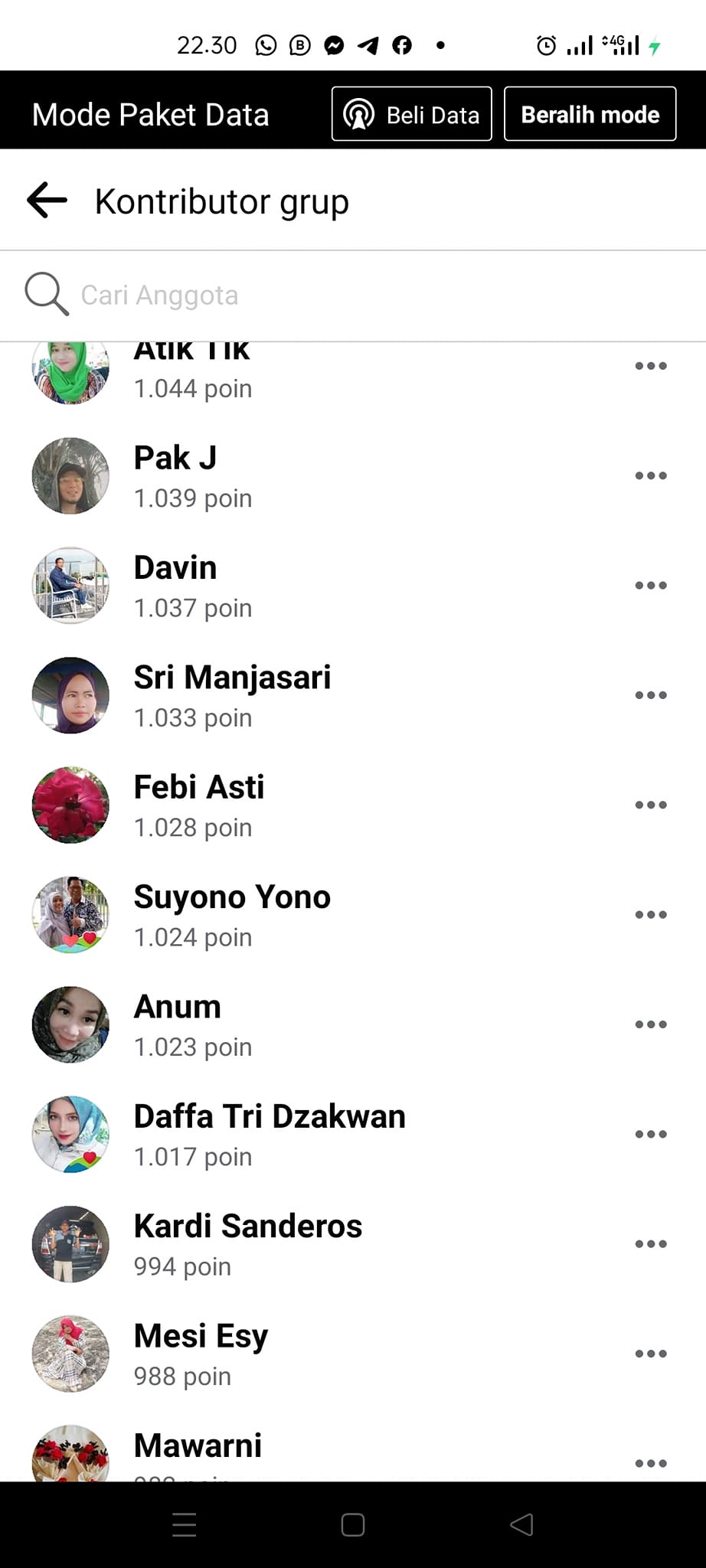The width and height of the screenshot is (706, 1568).
Task: Open options menu for Febi Asti
Action: [x=650, y=805]
